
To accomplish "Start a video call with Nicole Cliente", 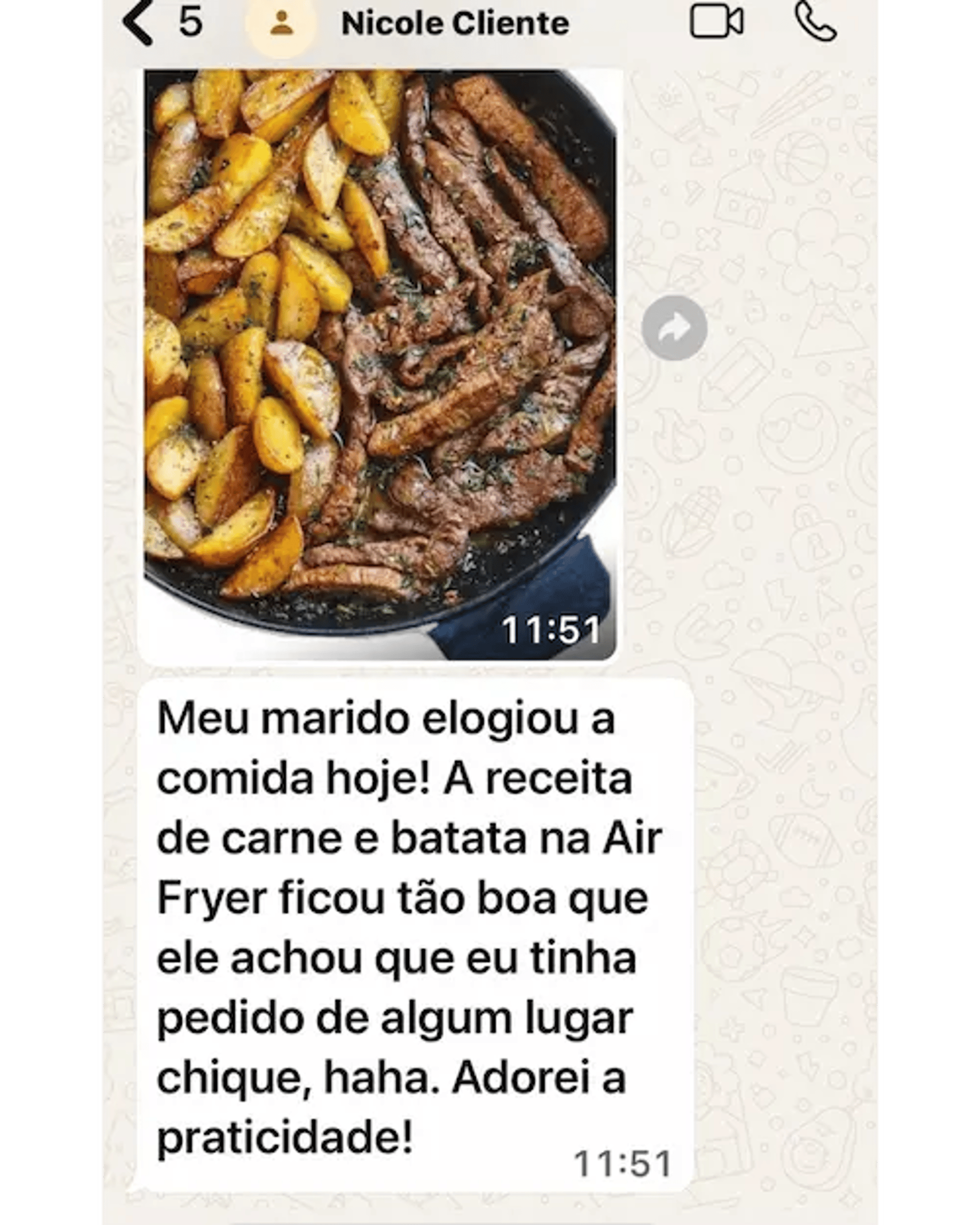I will coord(717,23).
